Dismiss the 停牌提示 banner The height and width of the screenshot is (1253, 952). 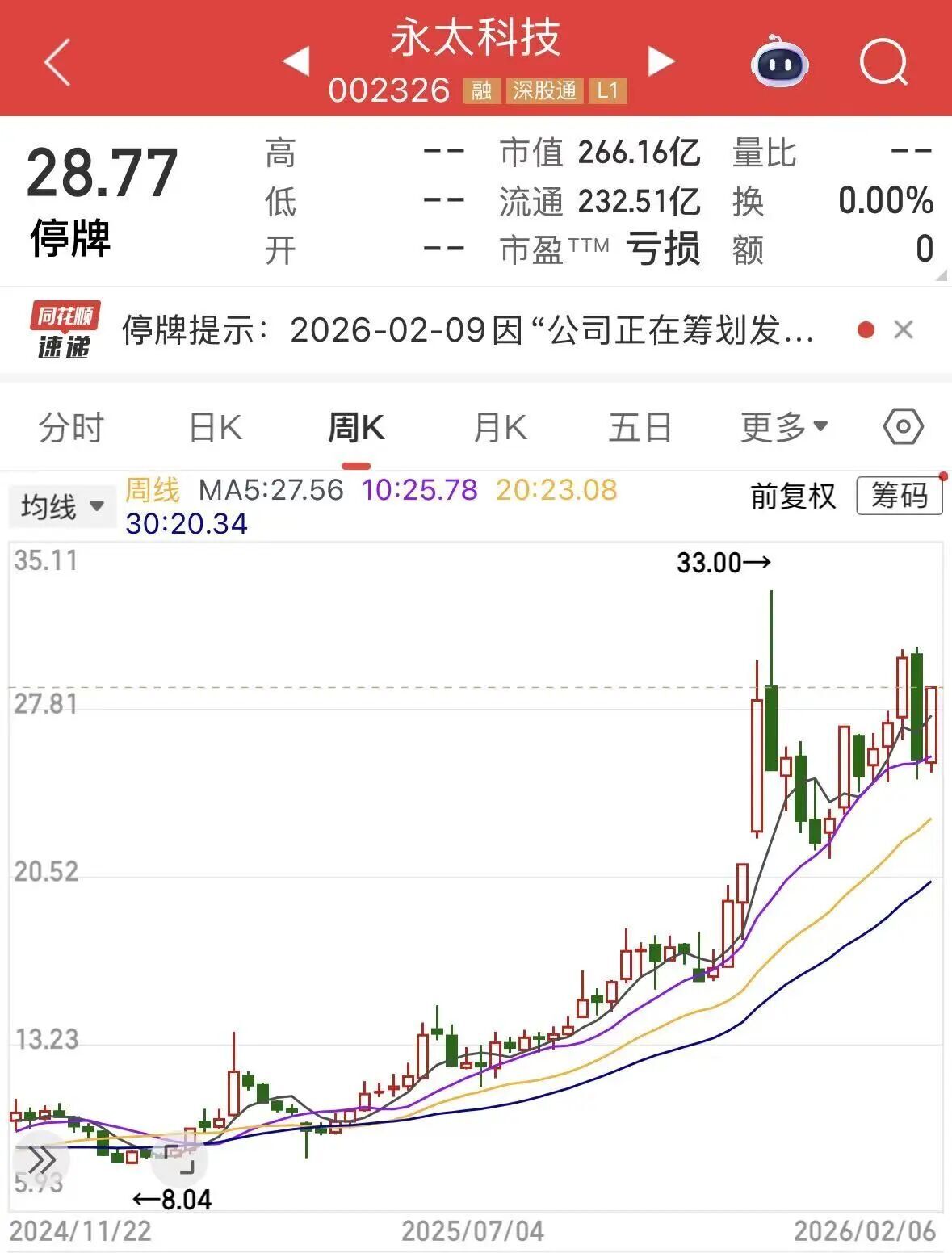click(x=904, y=329)
